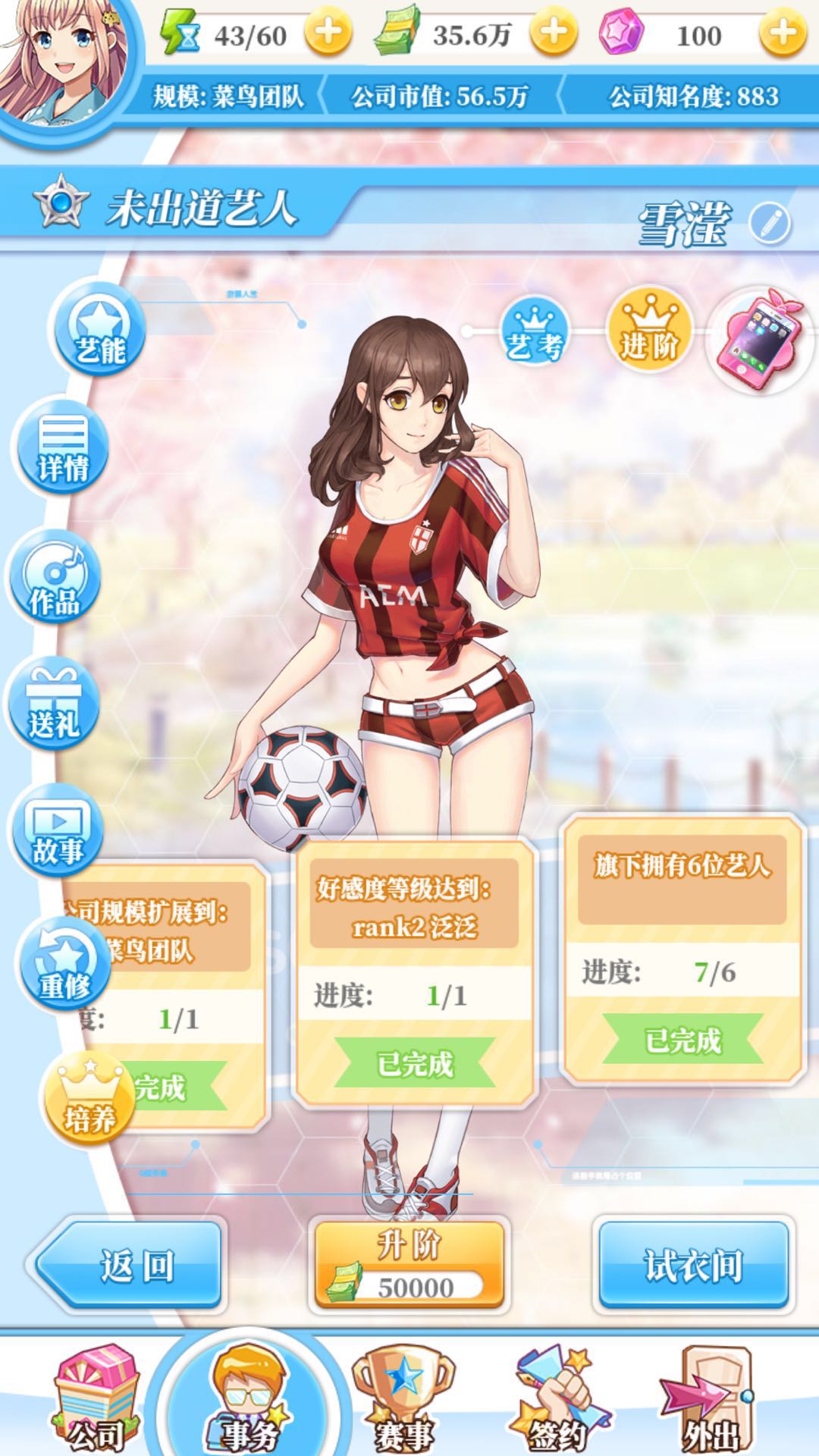Send a gift via 送礼
The height and width of the screenshot is (1456, 819).
[x=53, y=704]
